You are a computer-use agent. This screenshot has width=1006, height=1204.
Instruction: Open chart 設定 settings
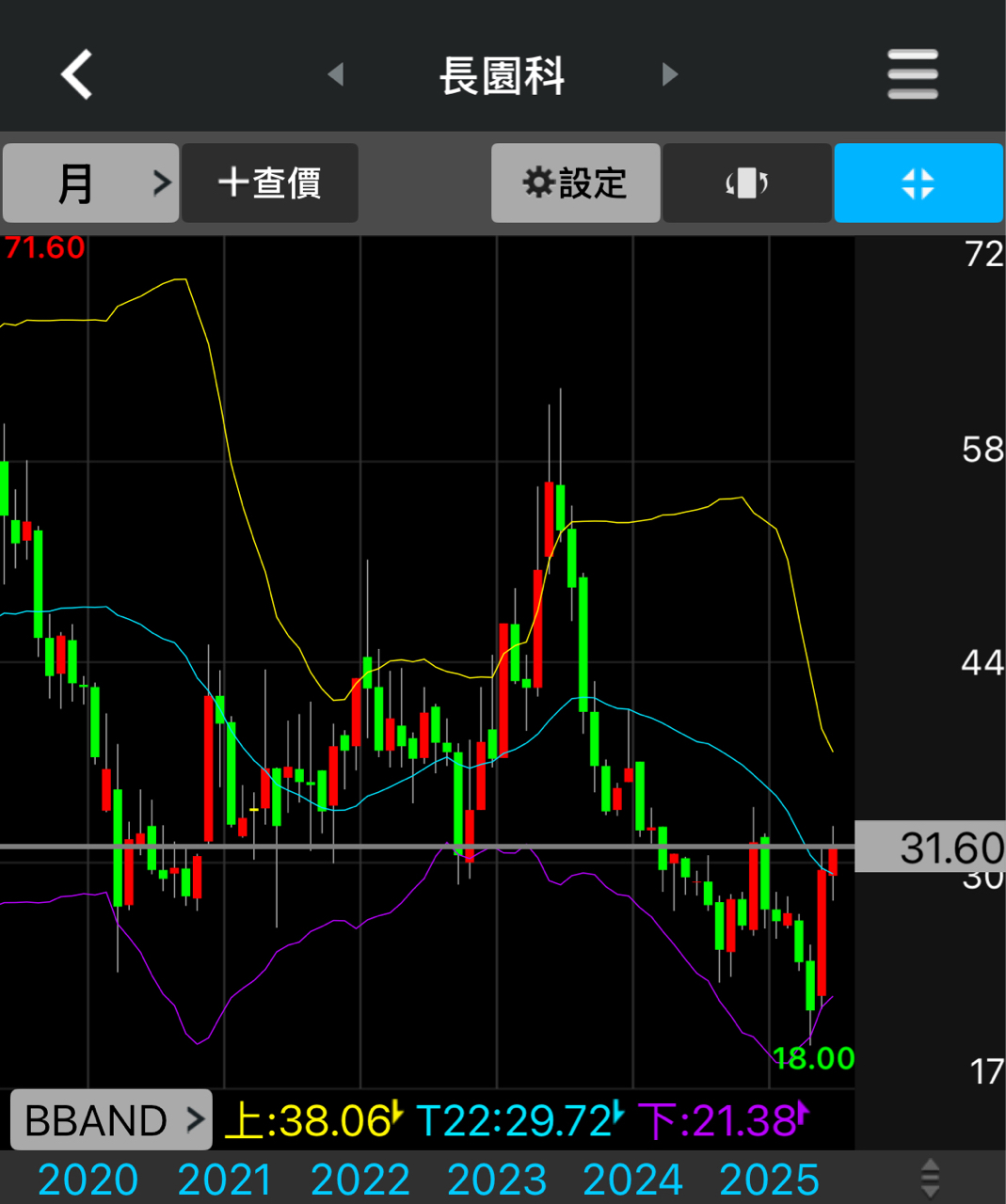(x=575, y=182)
